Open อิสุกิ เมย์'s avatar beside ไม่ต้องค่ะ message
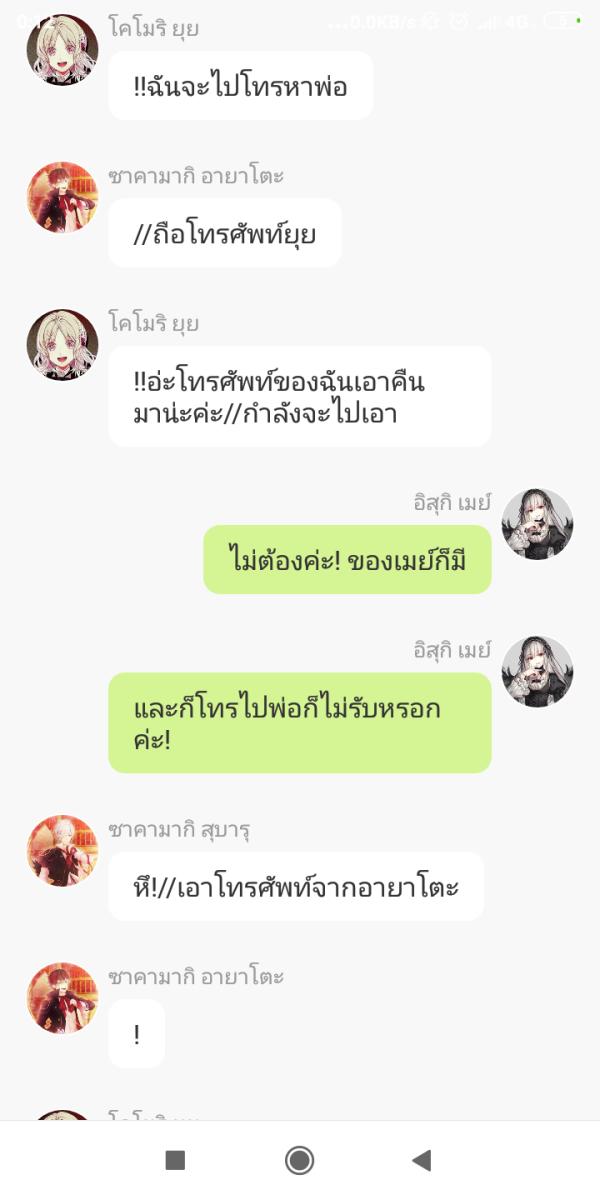The height and width of the screenshot is (1200, 600). pos(537,524)
